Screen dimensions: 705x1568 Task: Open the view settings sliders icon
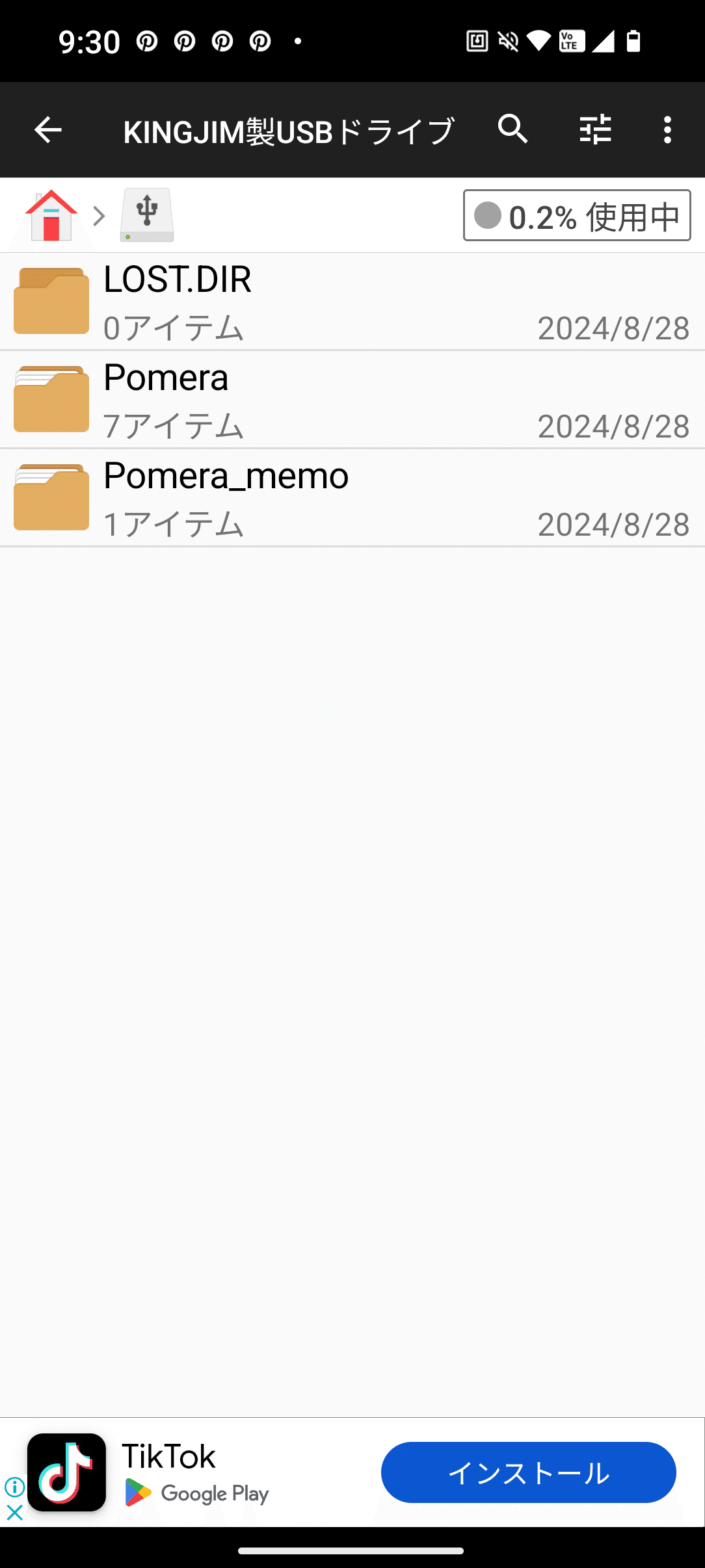point(595,129)
